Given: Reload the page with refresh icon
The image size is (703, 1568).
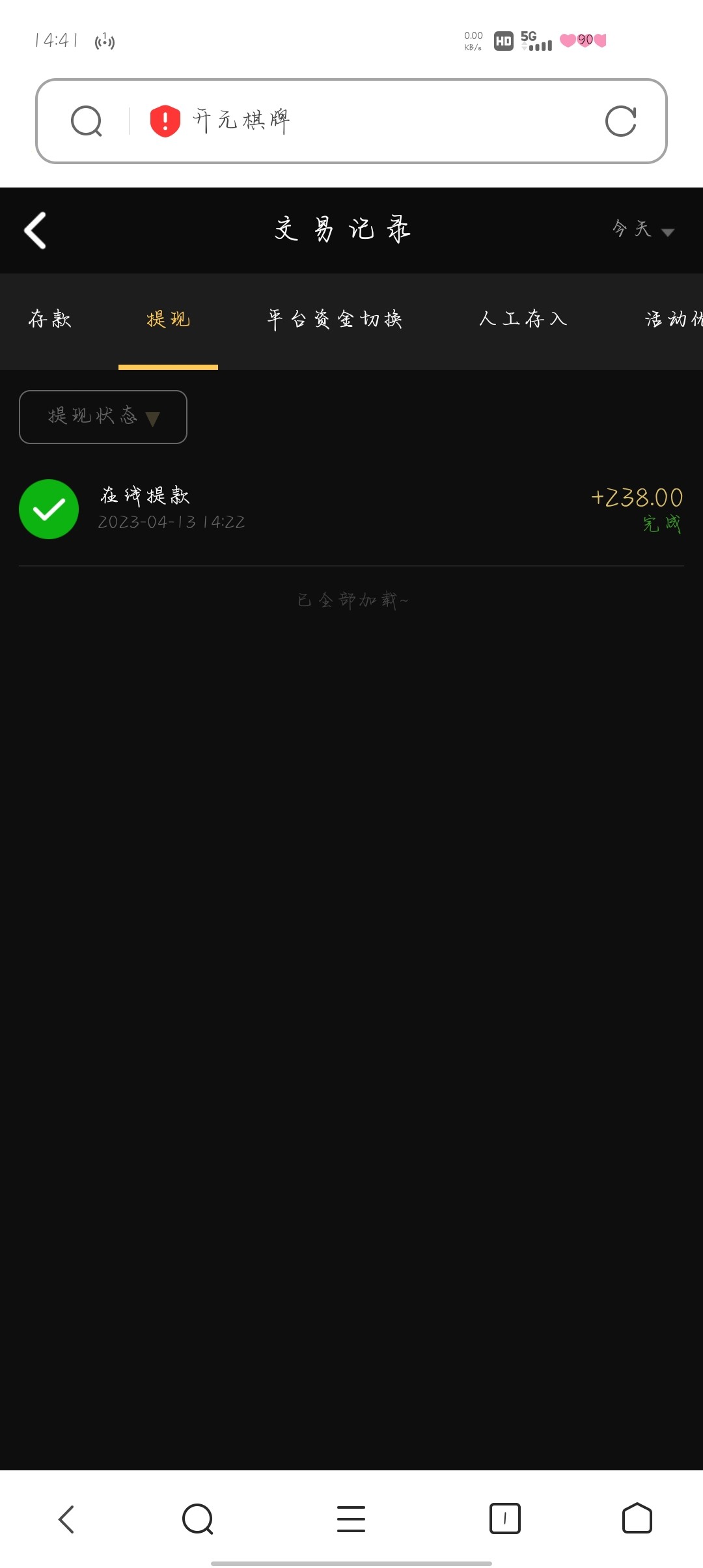Looking at the screenshot, I should click(x=620, y=121).
